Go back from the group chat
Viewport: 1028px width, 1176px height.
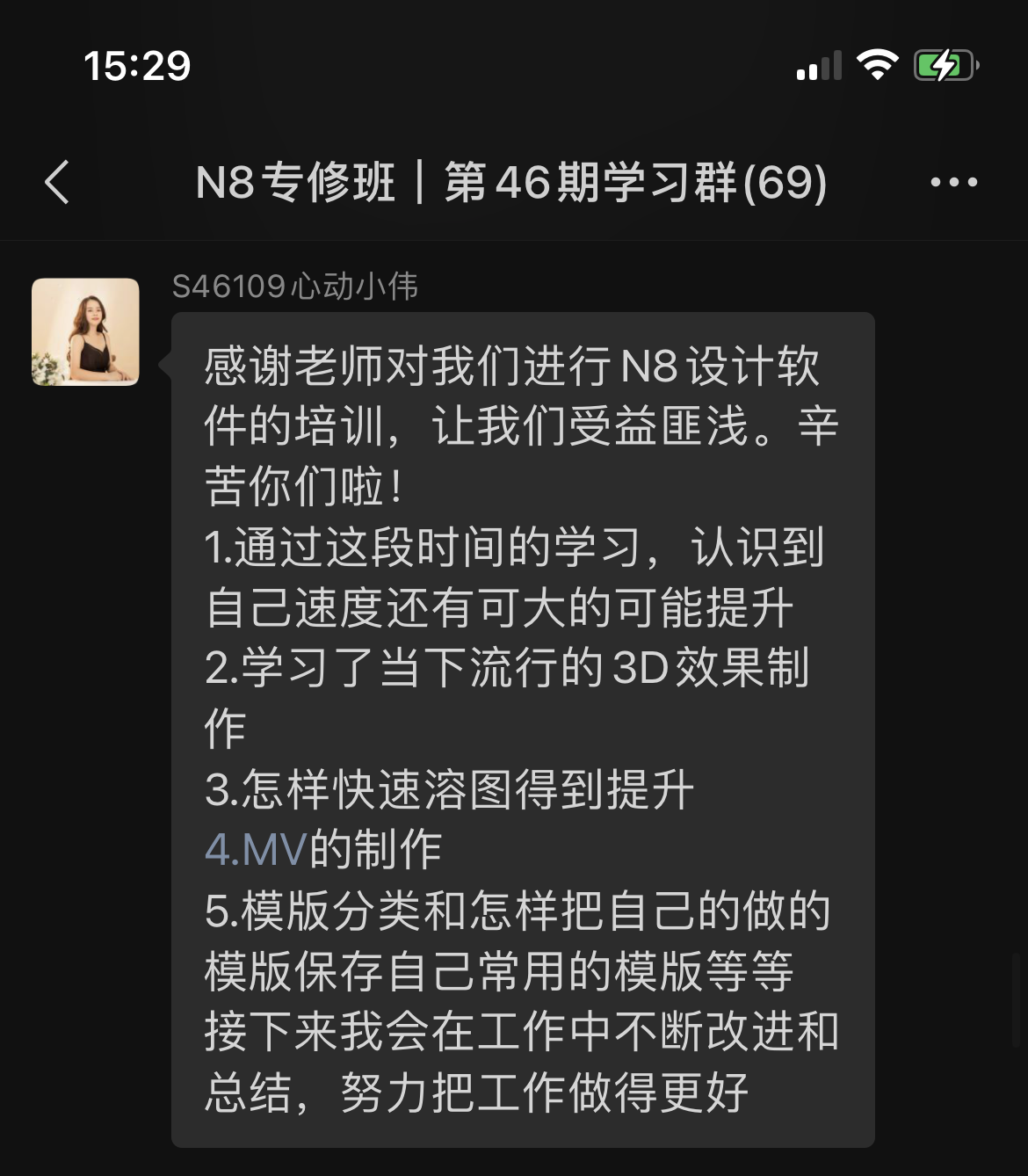(57, 183)
